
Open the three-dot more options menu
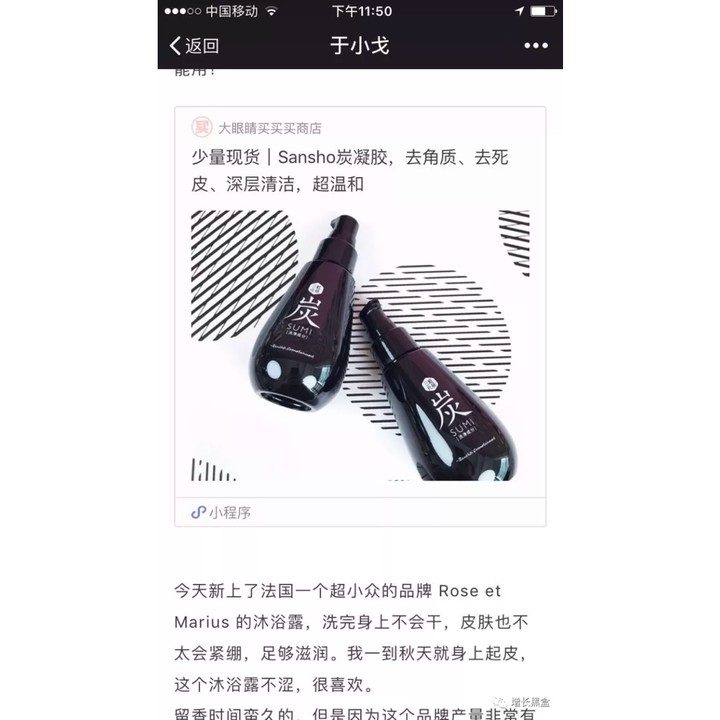(536, 46)
